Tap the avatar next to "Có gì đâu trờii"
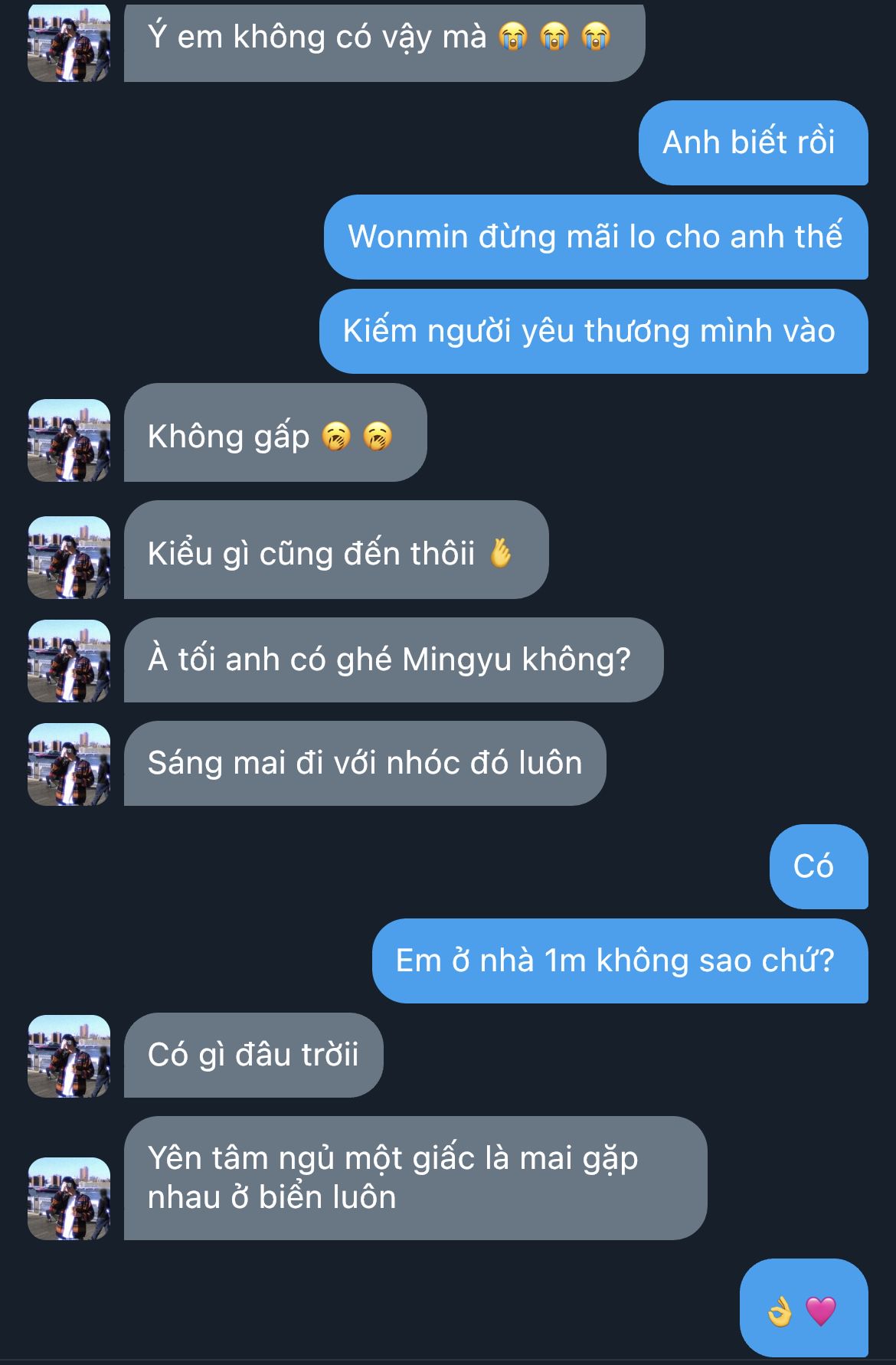The width and height of the screenshot is (896, 1365). (69, 1056)
